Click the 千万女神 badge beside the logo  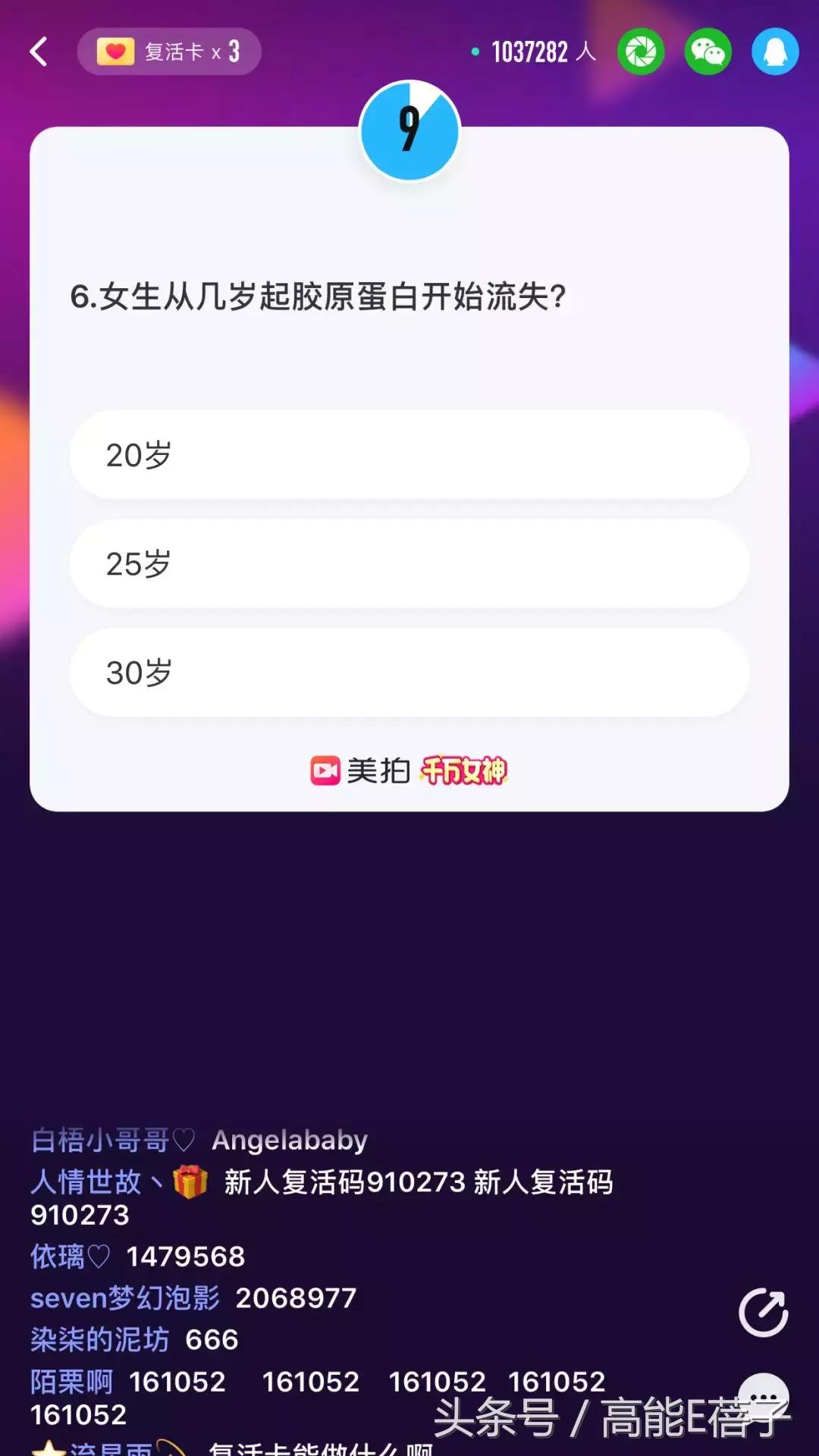point(466,769)
